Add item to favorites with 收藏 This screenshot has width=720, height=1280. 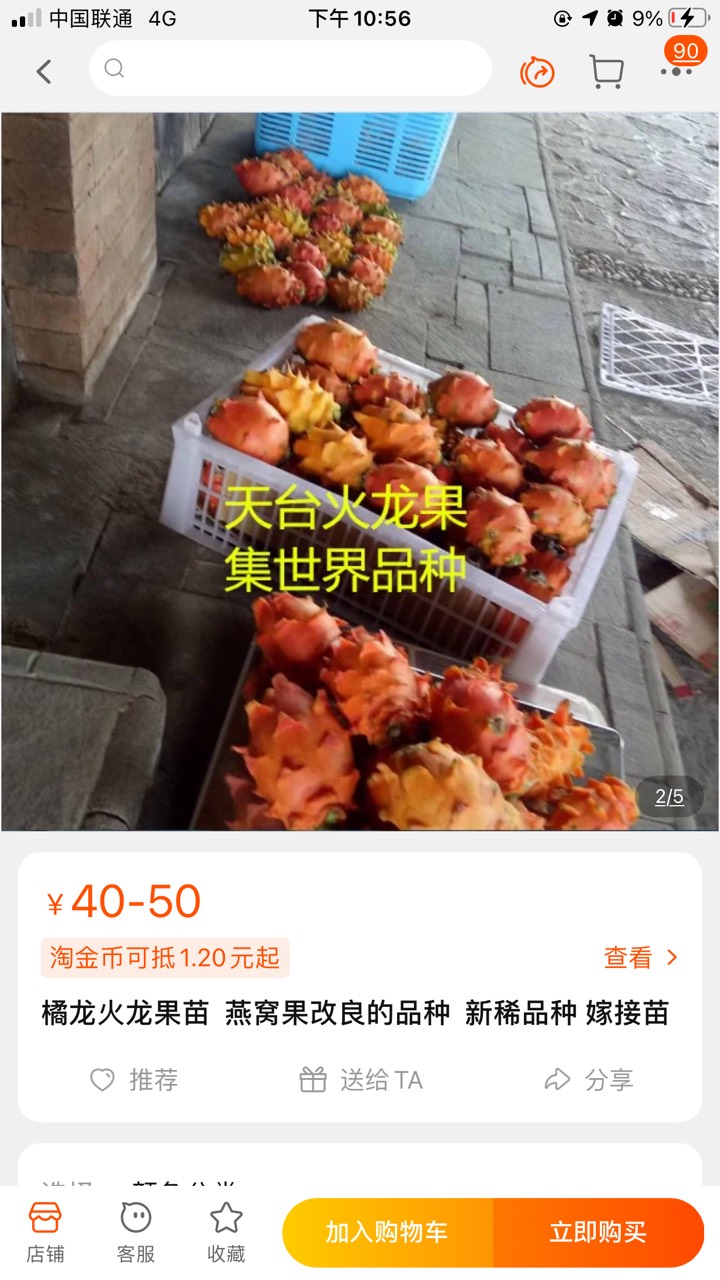(x=226, y=1232)
